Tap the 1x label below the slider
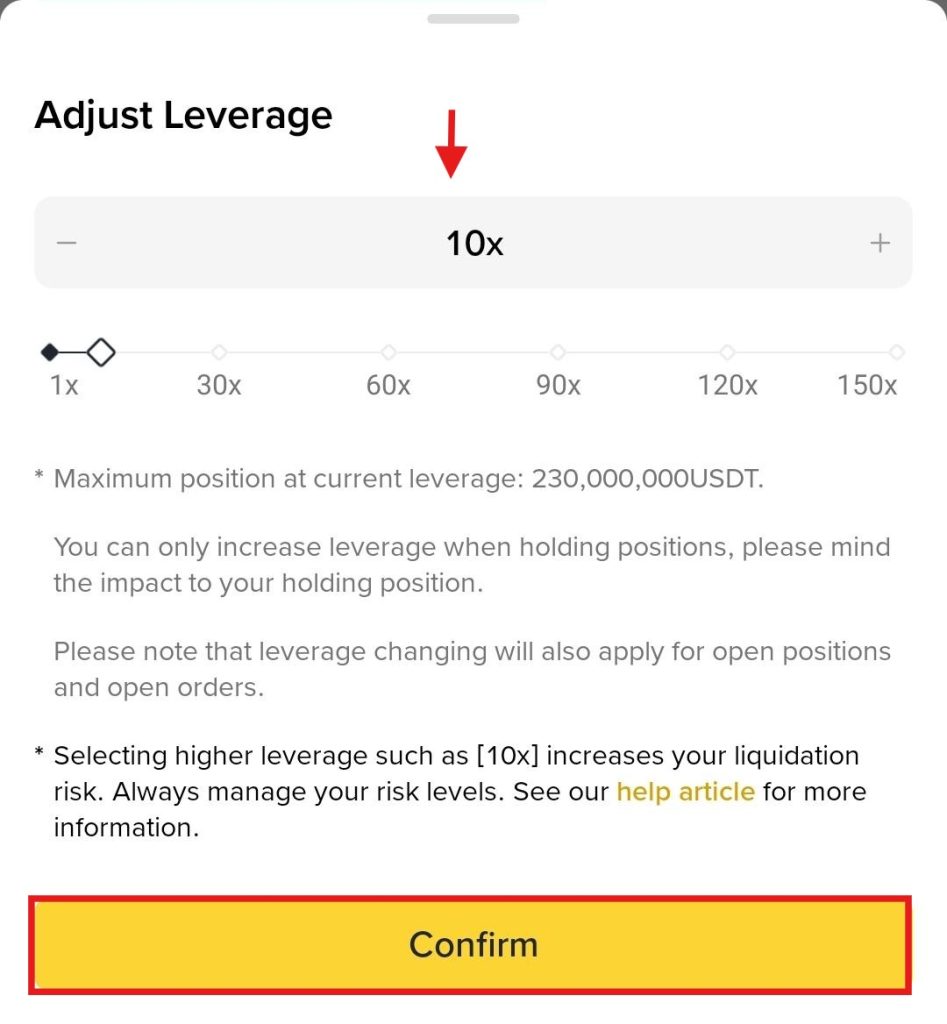The width and height of the screenshot is (947, 1024). [x=62, y=385]
